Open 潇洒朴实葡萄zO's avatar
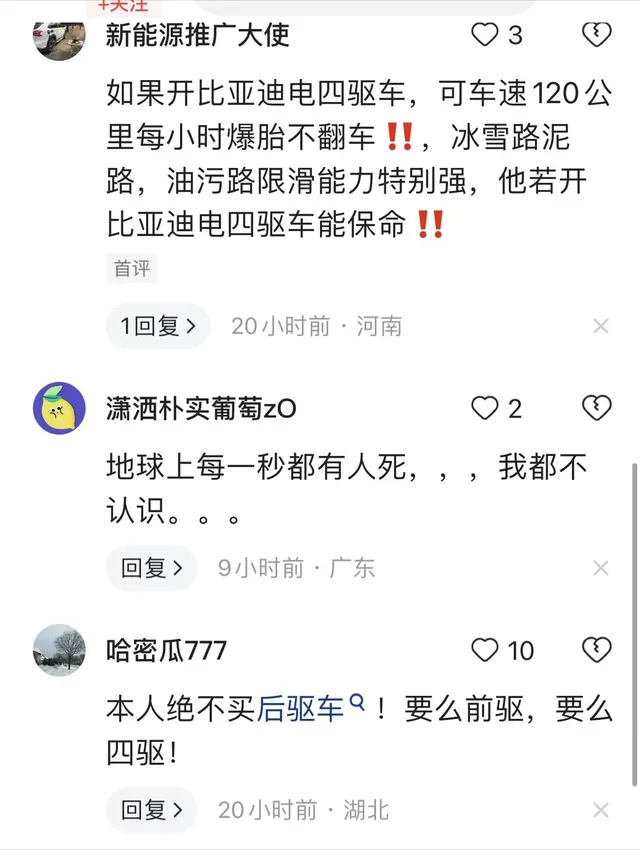640x850 pixels. click(x=59, y=408)
